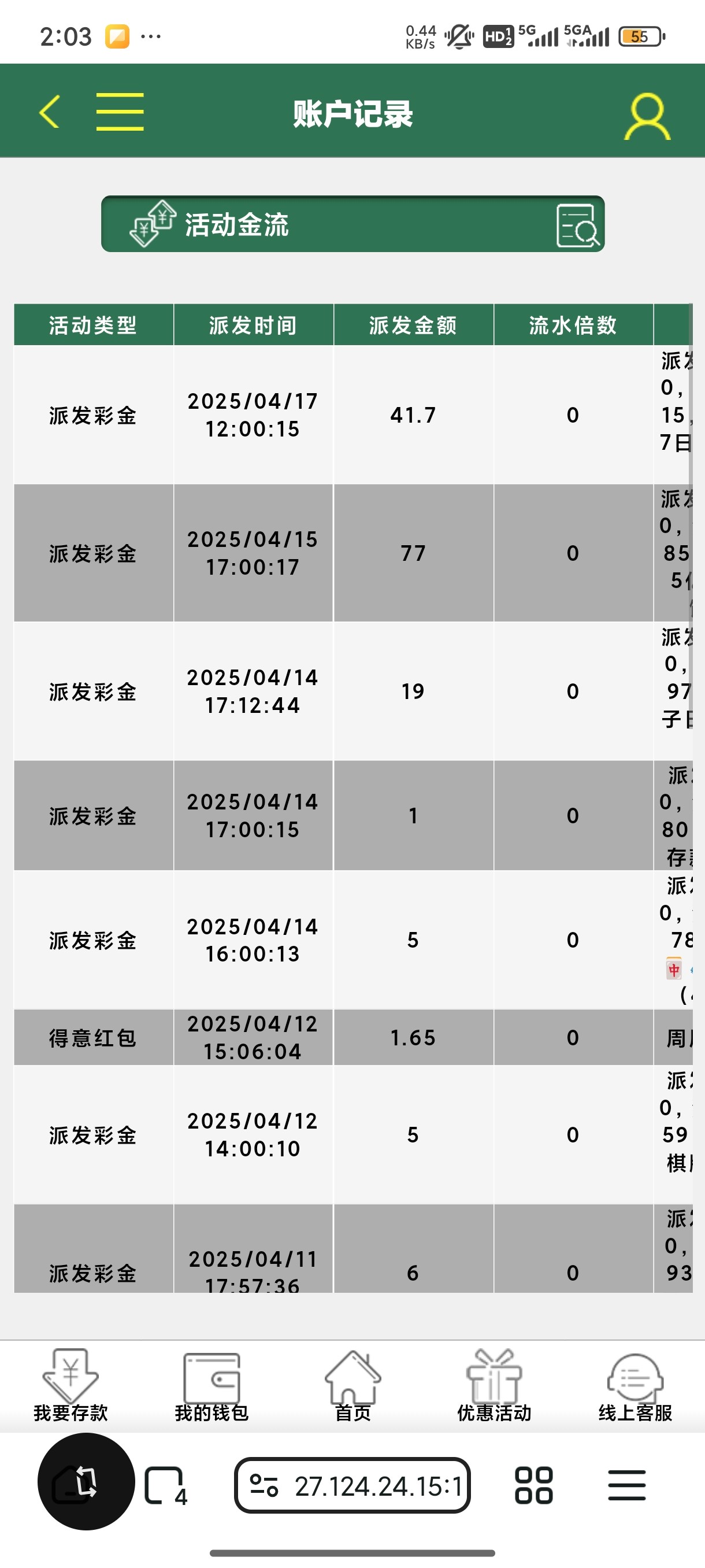
Task: Tap the browser home button
Action: [x=86, y=1482]
